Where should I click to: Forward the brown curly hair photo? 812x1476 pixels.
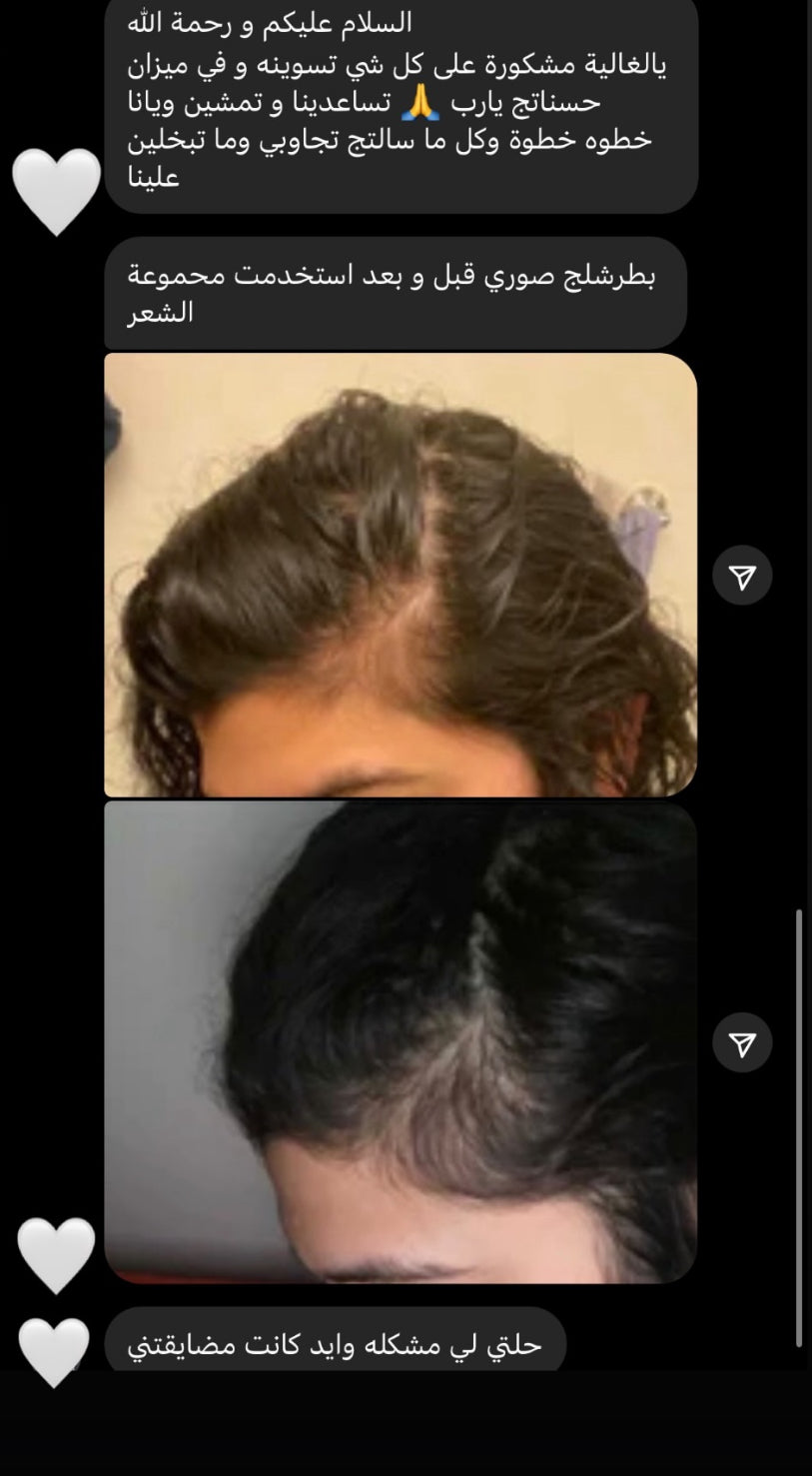point(742,576)
